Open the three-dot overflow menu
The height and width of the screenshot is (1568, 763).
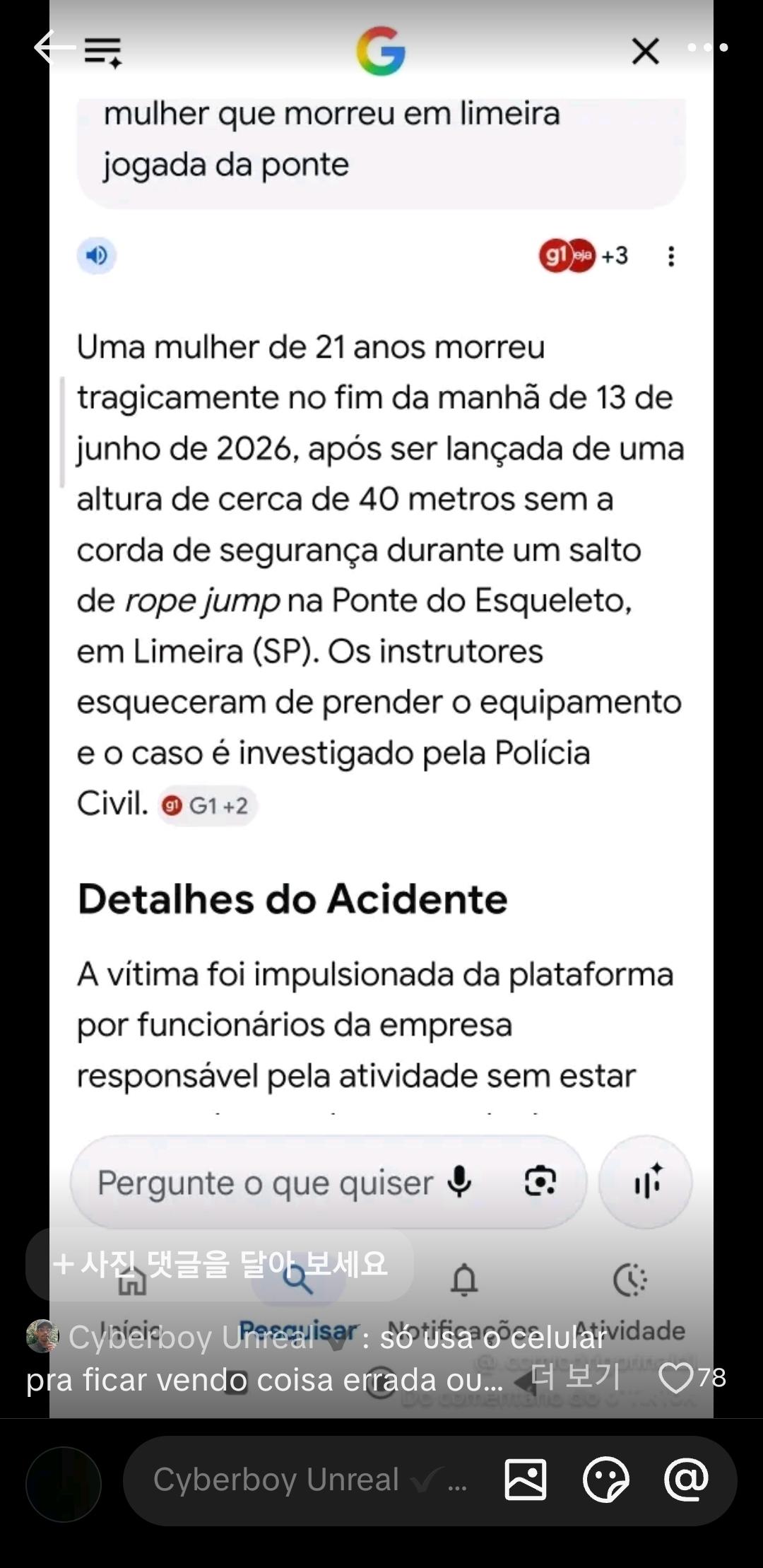pyautogui.click(x=707, y=47)
